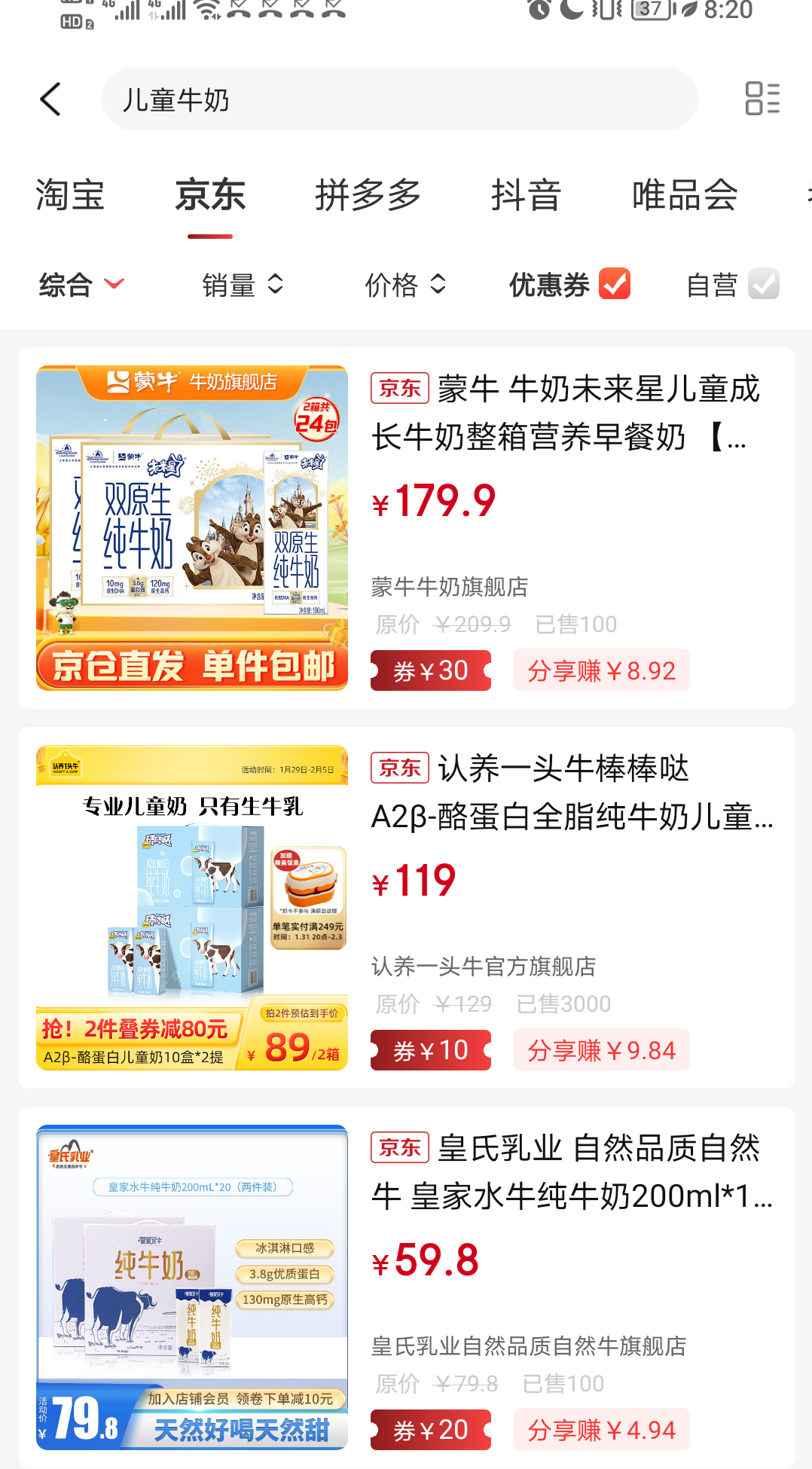812x1469 pixels.
Task: Tap the 儿童牛奶 search field
Action: [399, 99]
